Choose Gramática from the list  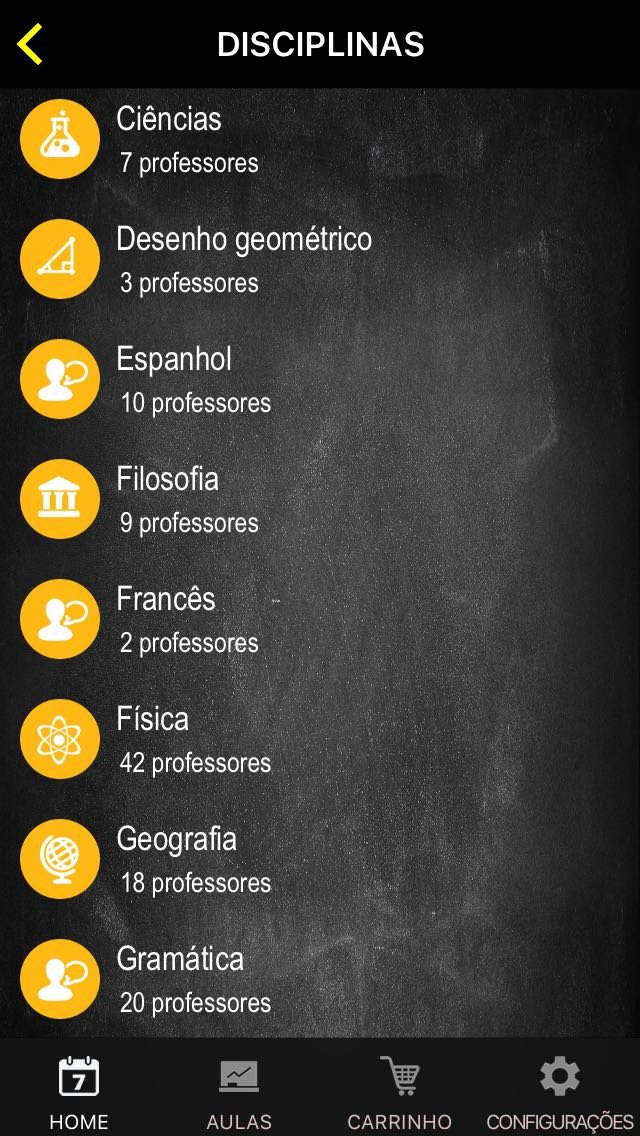click(x=320, y=979)
